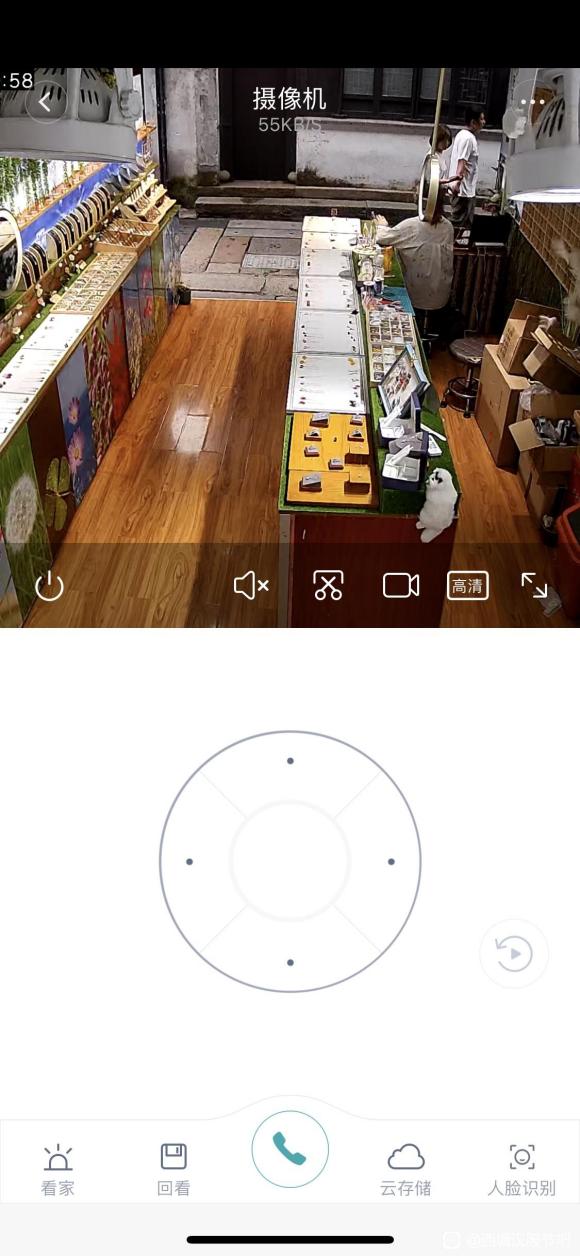This screenshot has height=1256, width=580.
Task: Tap the circular replay button
Action: tap(514, 954)
